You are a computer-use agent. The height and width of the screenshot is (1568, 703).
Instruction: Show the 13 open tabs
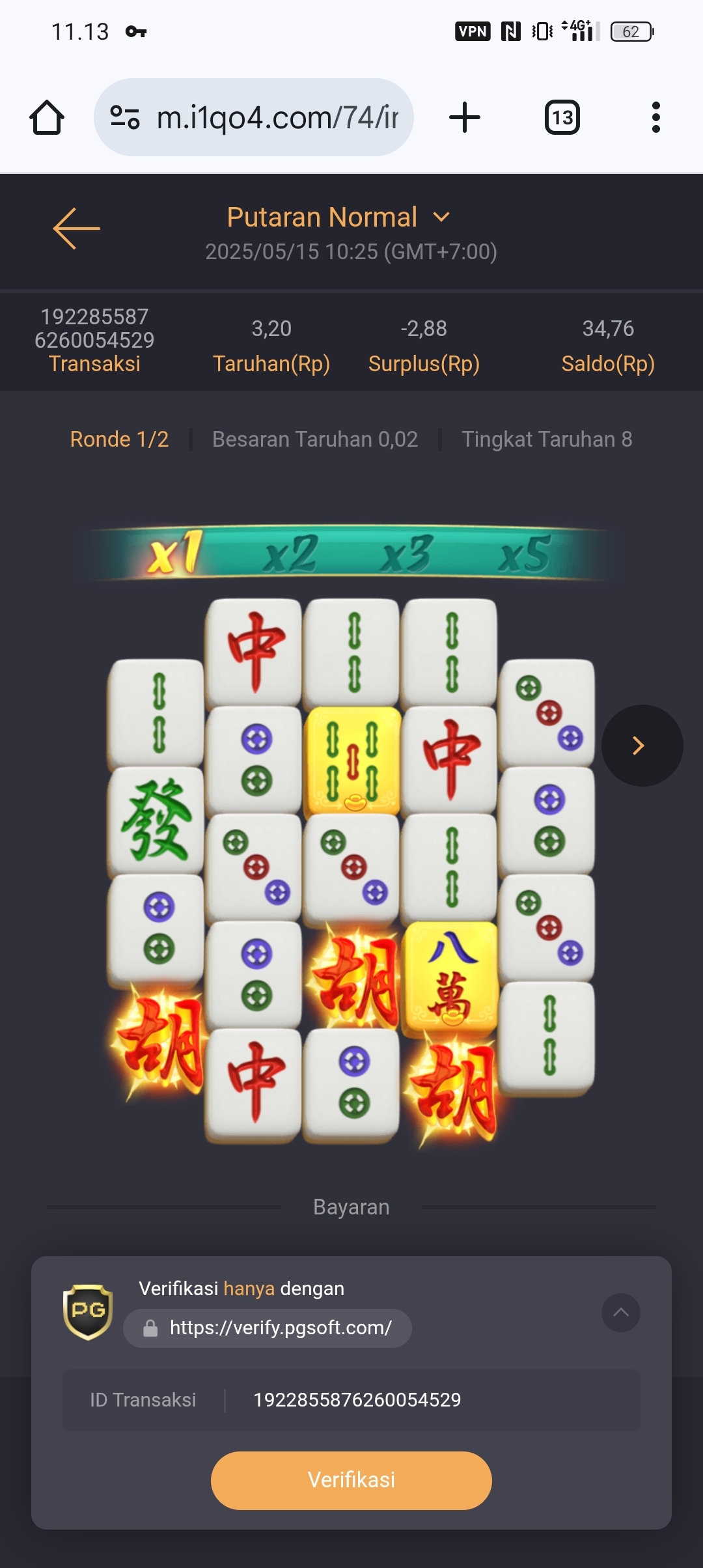tap(562, 118)
